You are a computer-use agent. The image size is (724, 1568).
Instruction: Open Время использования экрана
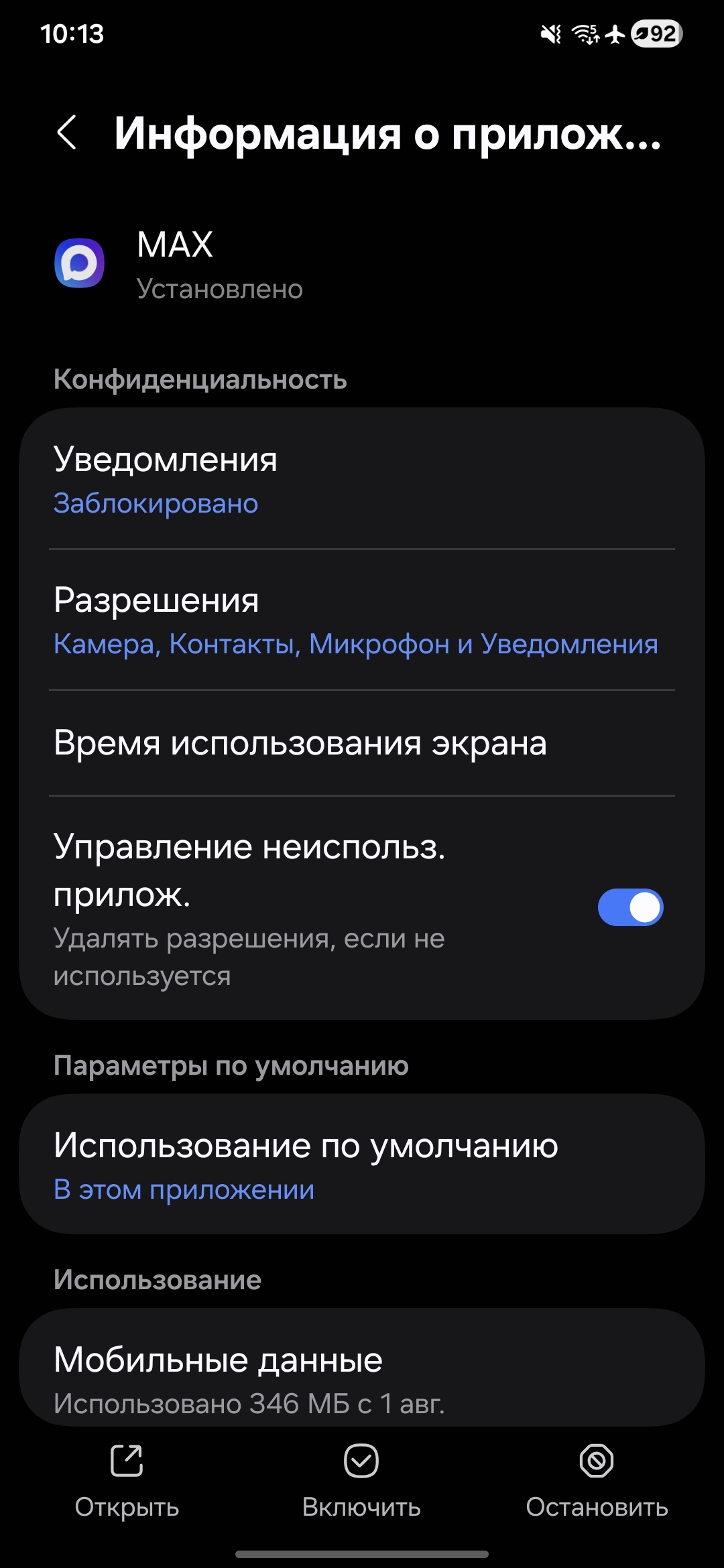362,744
